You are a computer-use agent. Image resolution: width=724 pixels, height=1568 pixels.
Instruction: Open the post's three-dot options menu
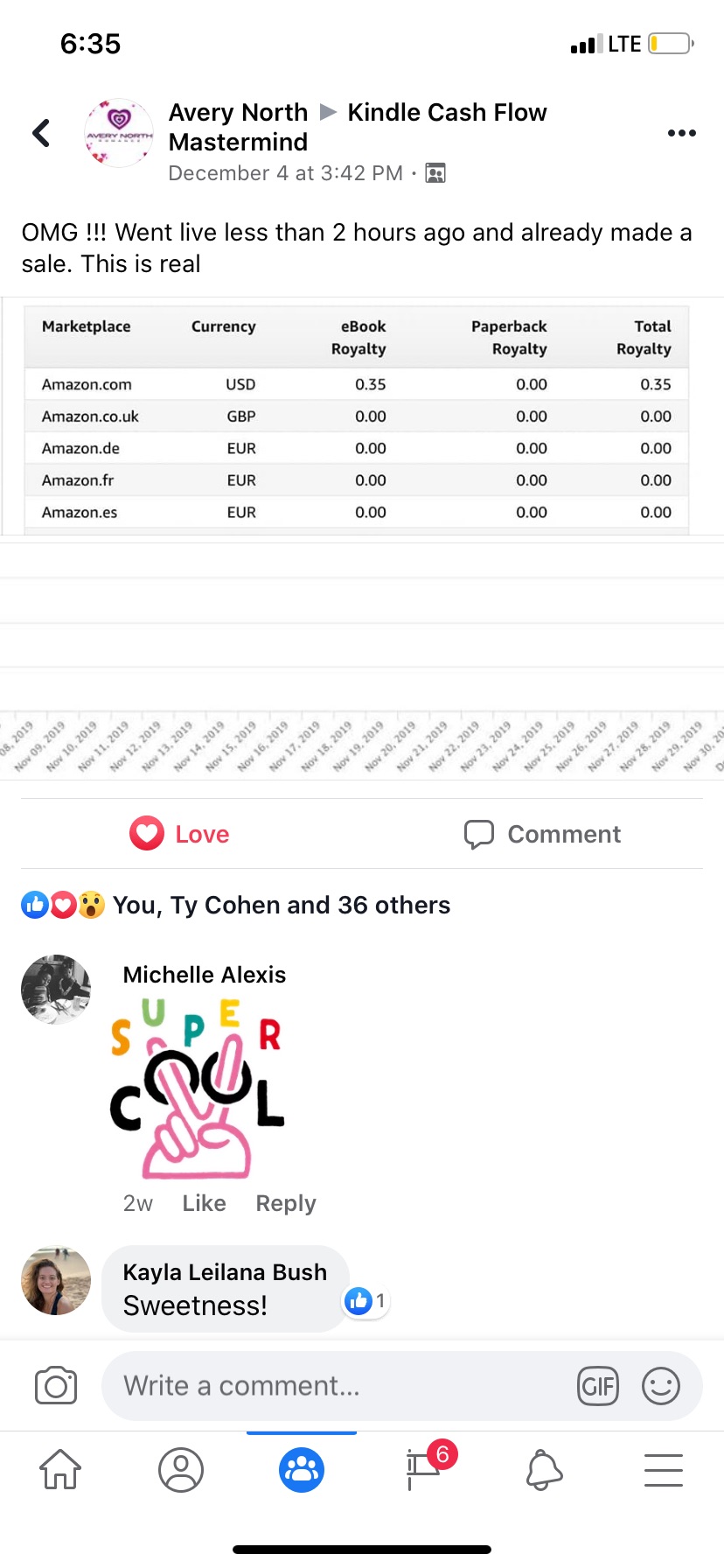tap(681, 133)
